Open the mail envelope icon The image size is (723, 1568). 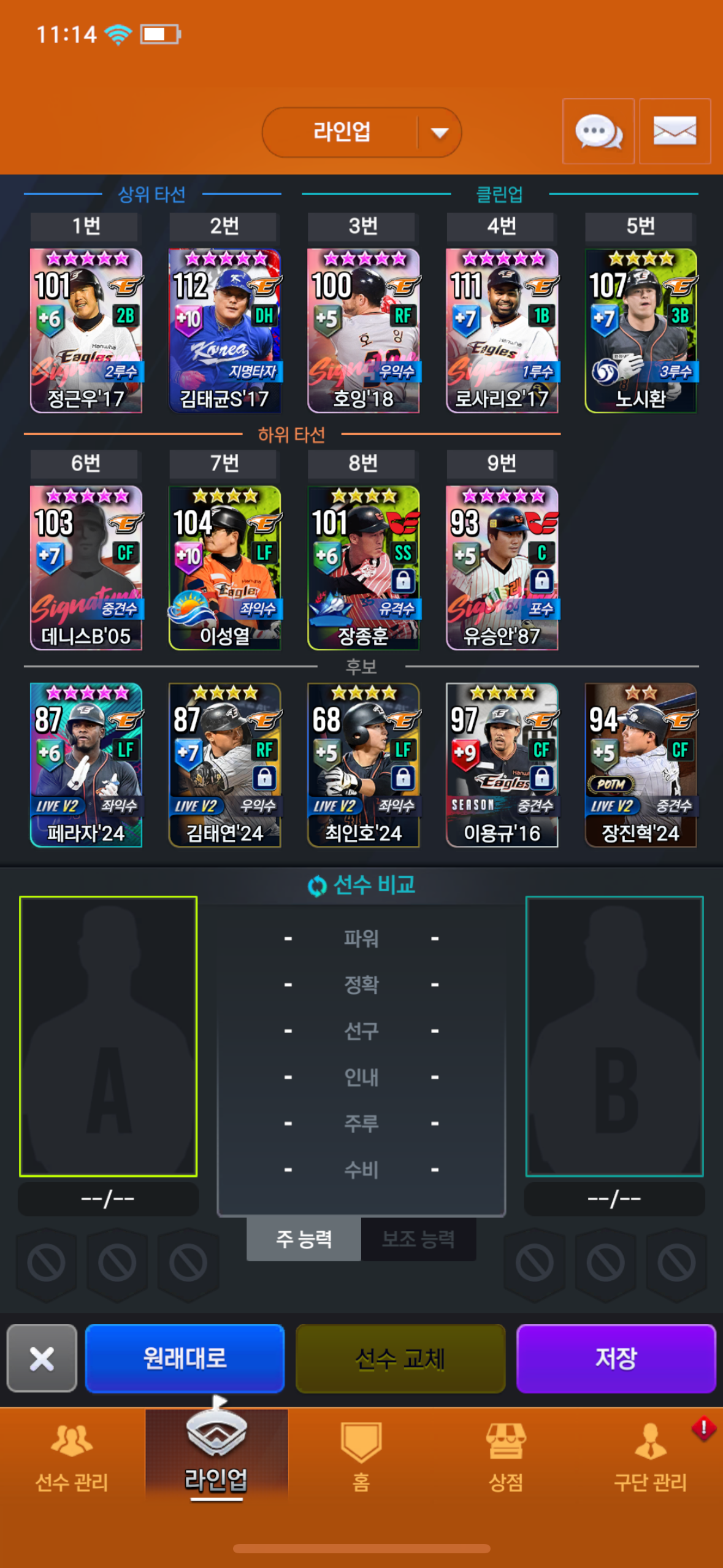tap(675, 131)
